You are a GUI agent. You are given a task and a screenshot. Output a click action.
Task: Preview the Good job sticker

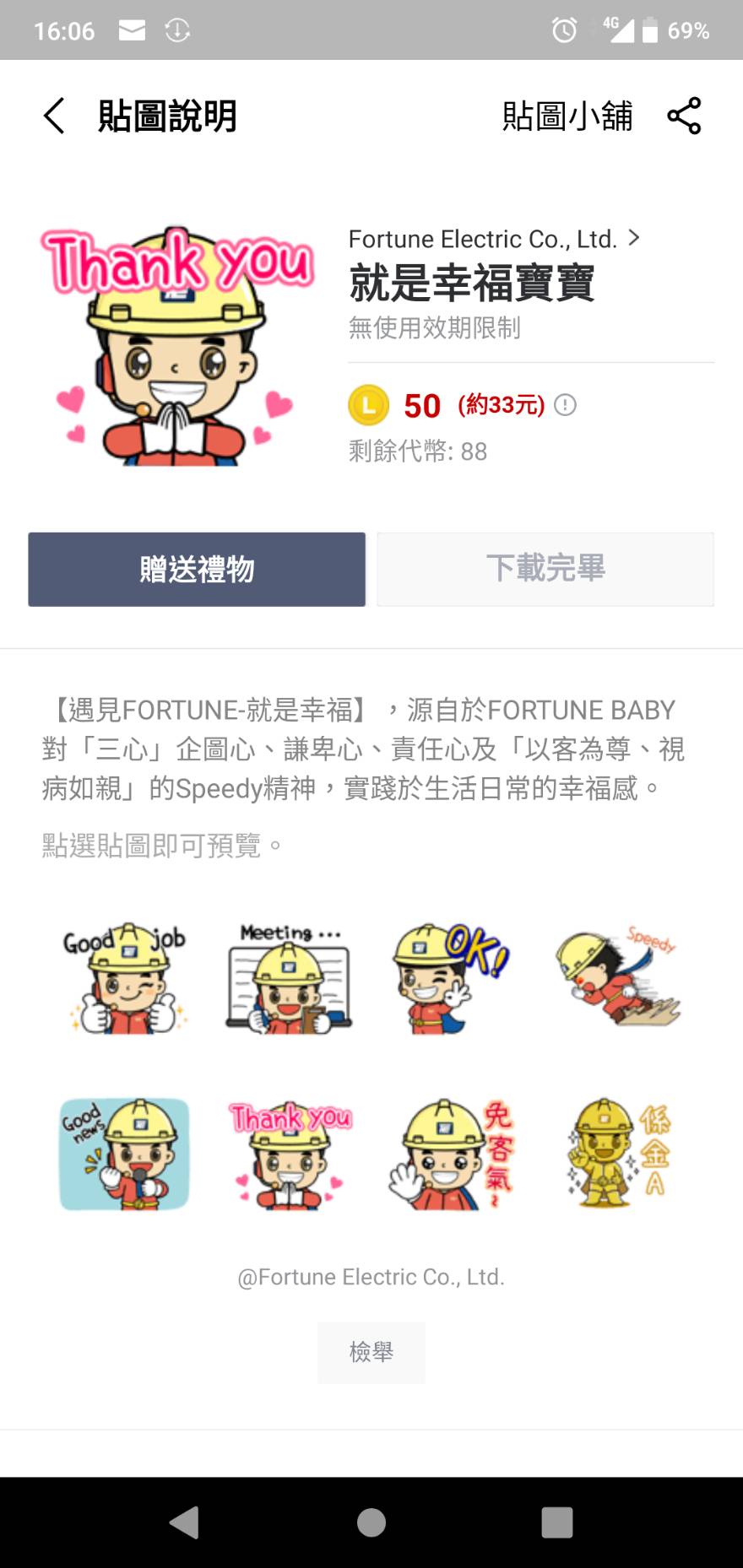coord(125,977)
